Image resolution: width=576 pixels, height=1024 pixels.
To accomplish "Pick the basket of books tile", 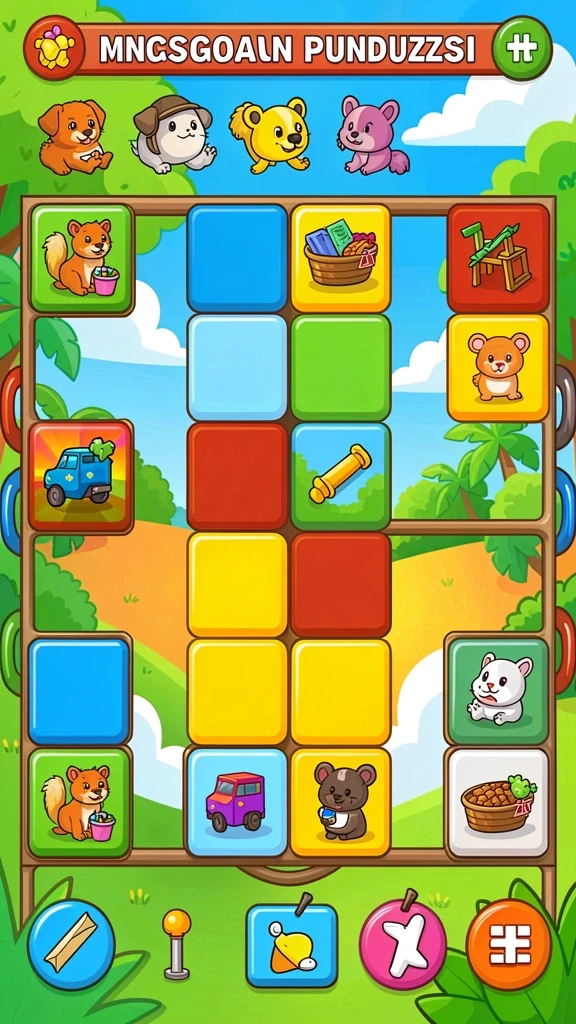I will coord(340,259).
